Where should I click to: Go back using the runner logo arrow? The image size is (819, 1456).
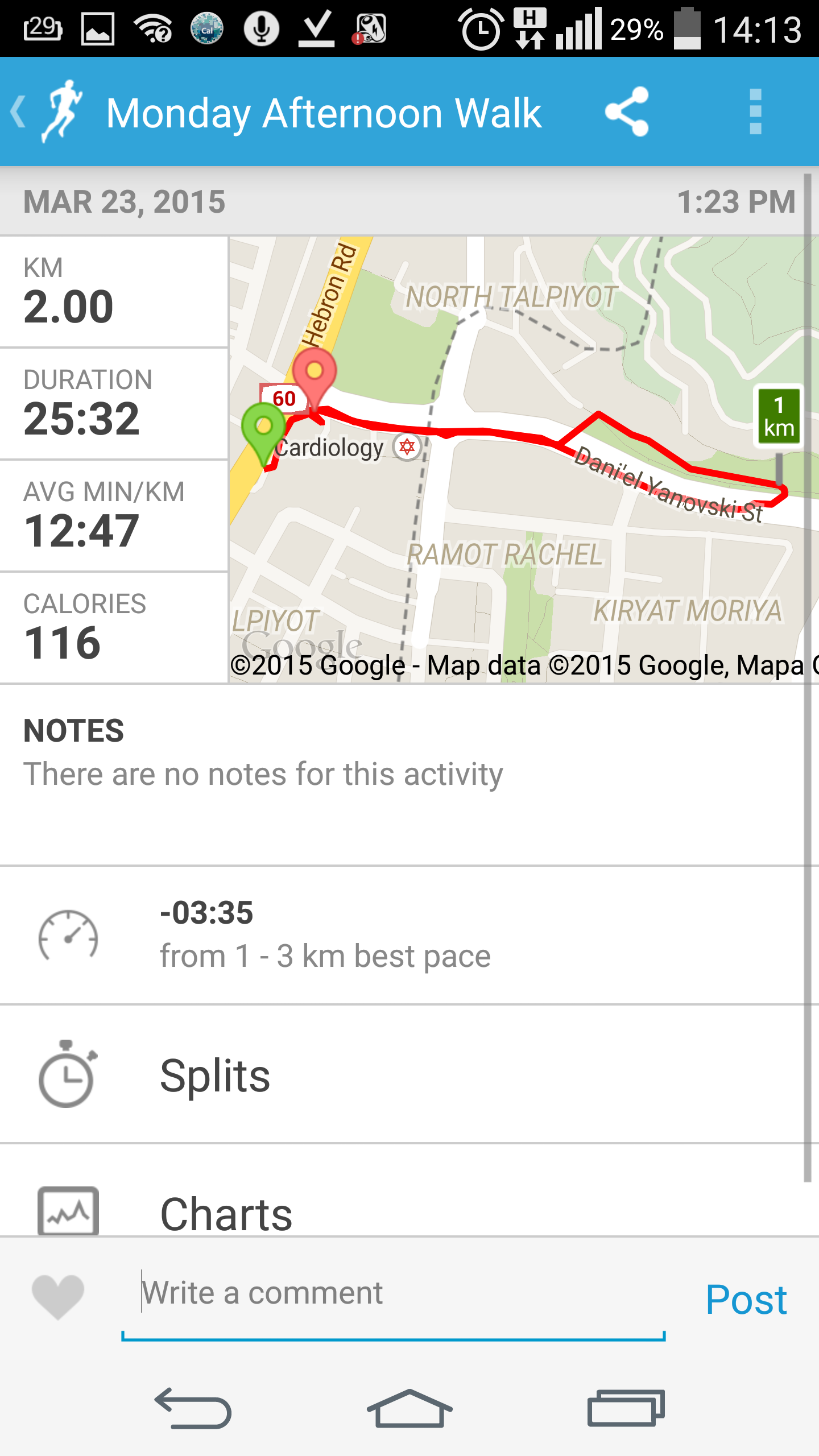[45, 111]
